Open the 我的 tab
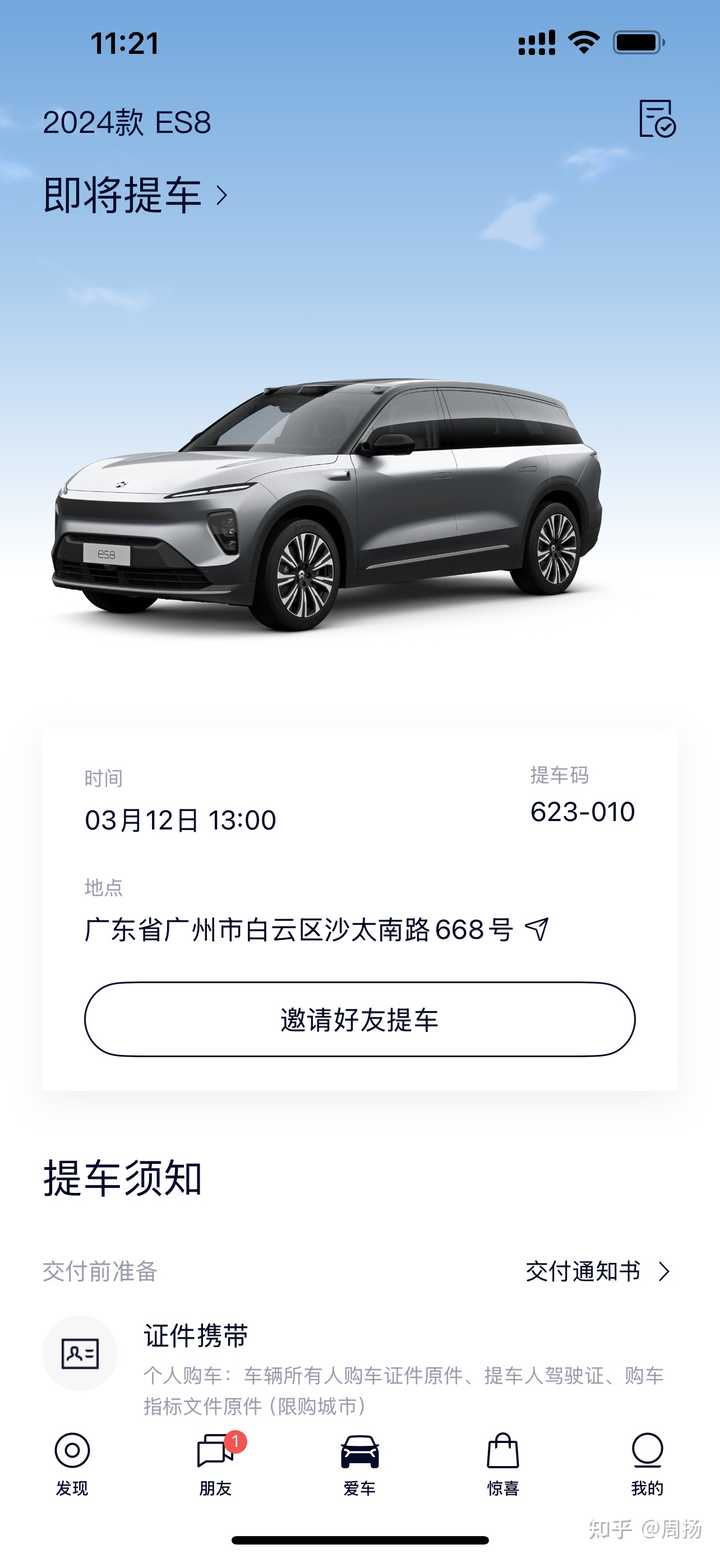 point(647,1464)
